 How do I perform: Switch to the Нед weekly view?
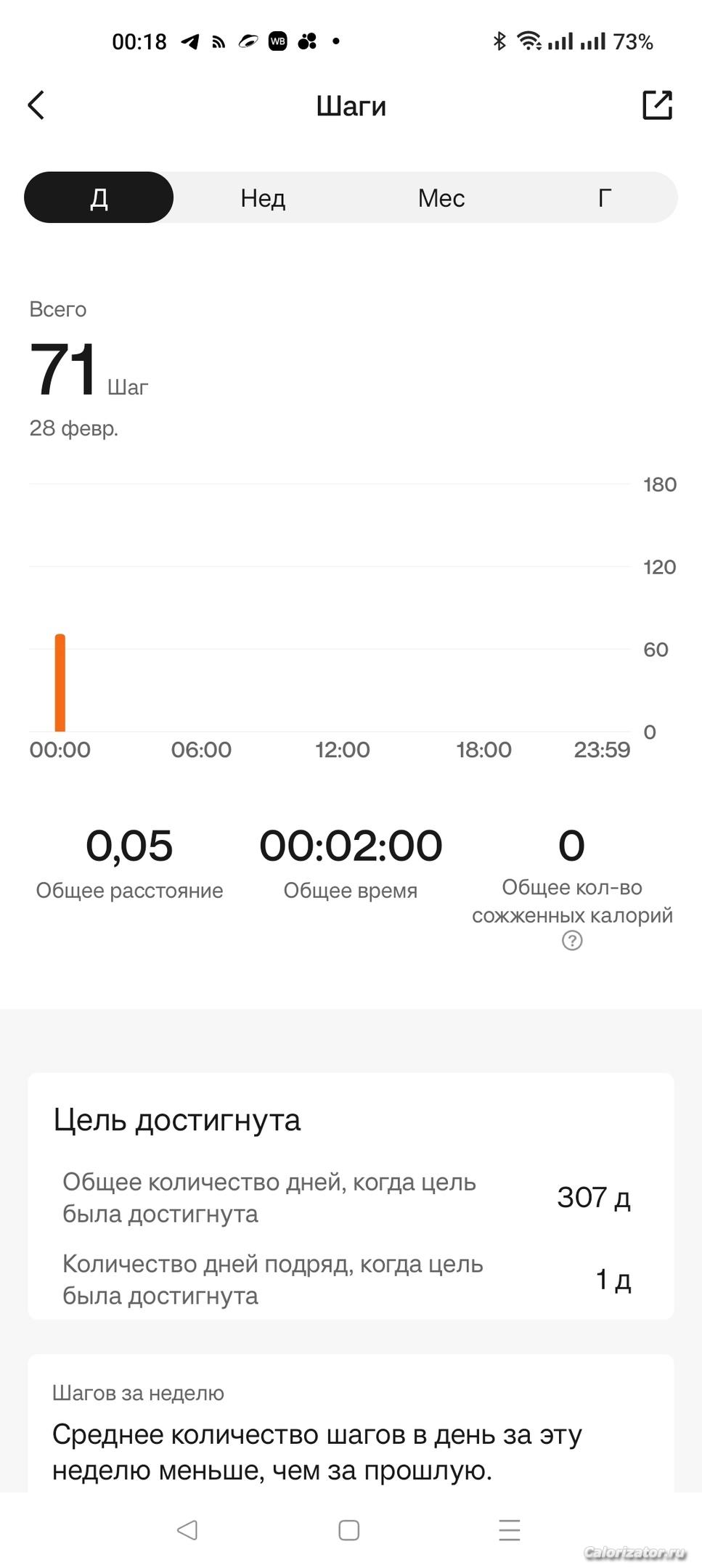263,197
